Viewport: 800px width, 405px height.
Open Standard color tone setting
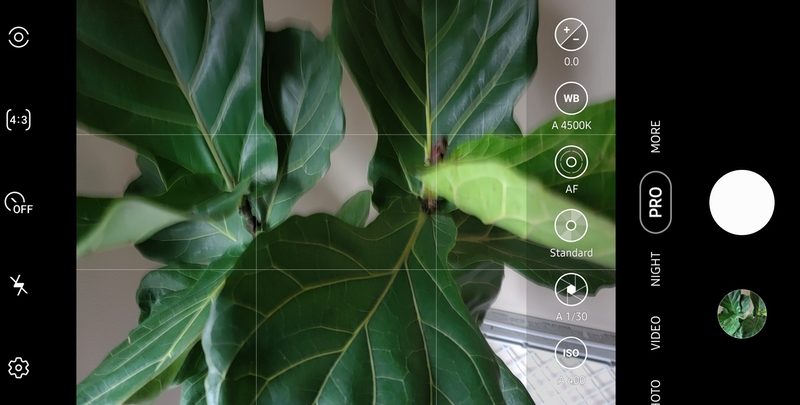571,226
